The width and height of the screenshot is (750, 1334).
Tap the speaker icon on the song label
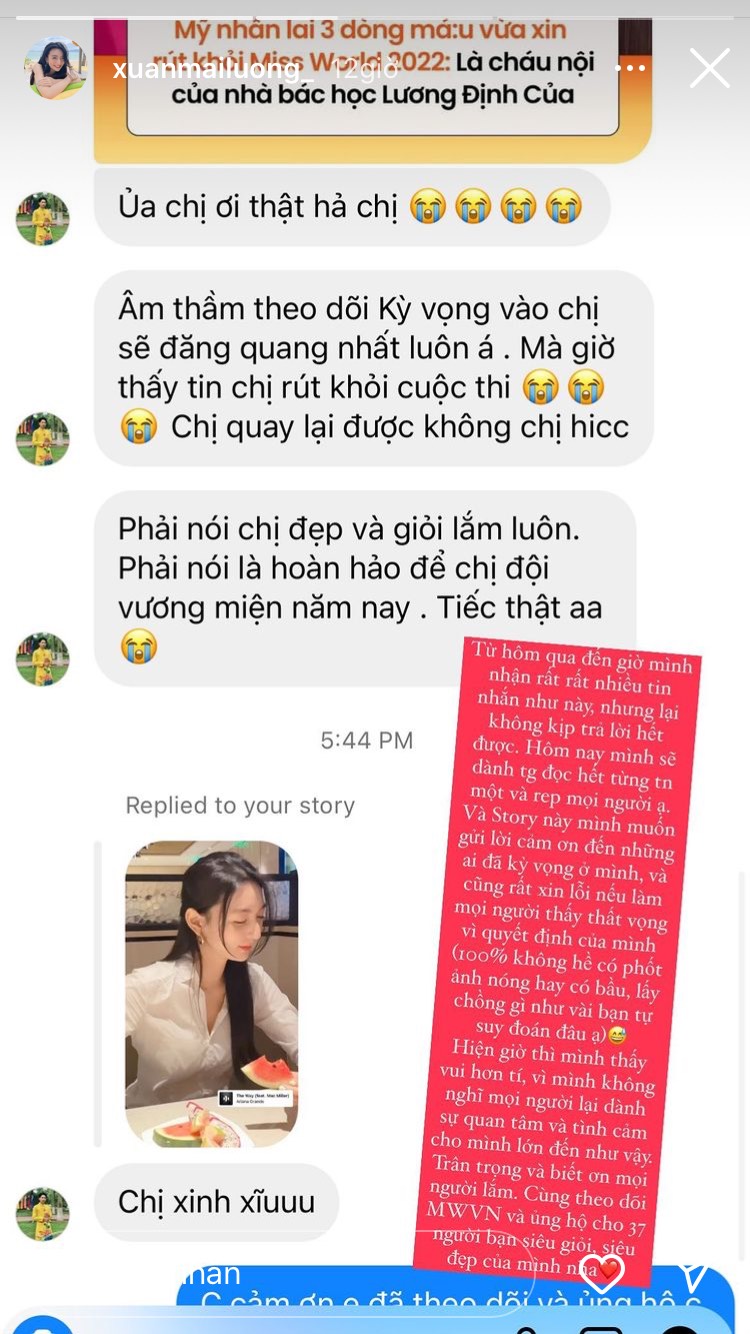pyautogui.click(x=226, y=1098)
